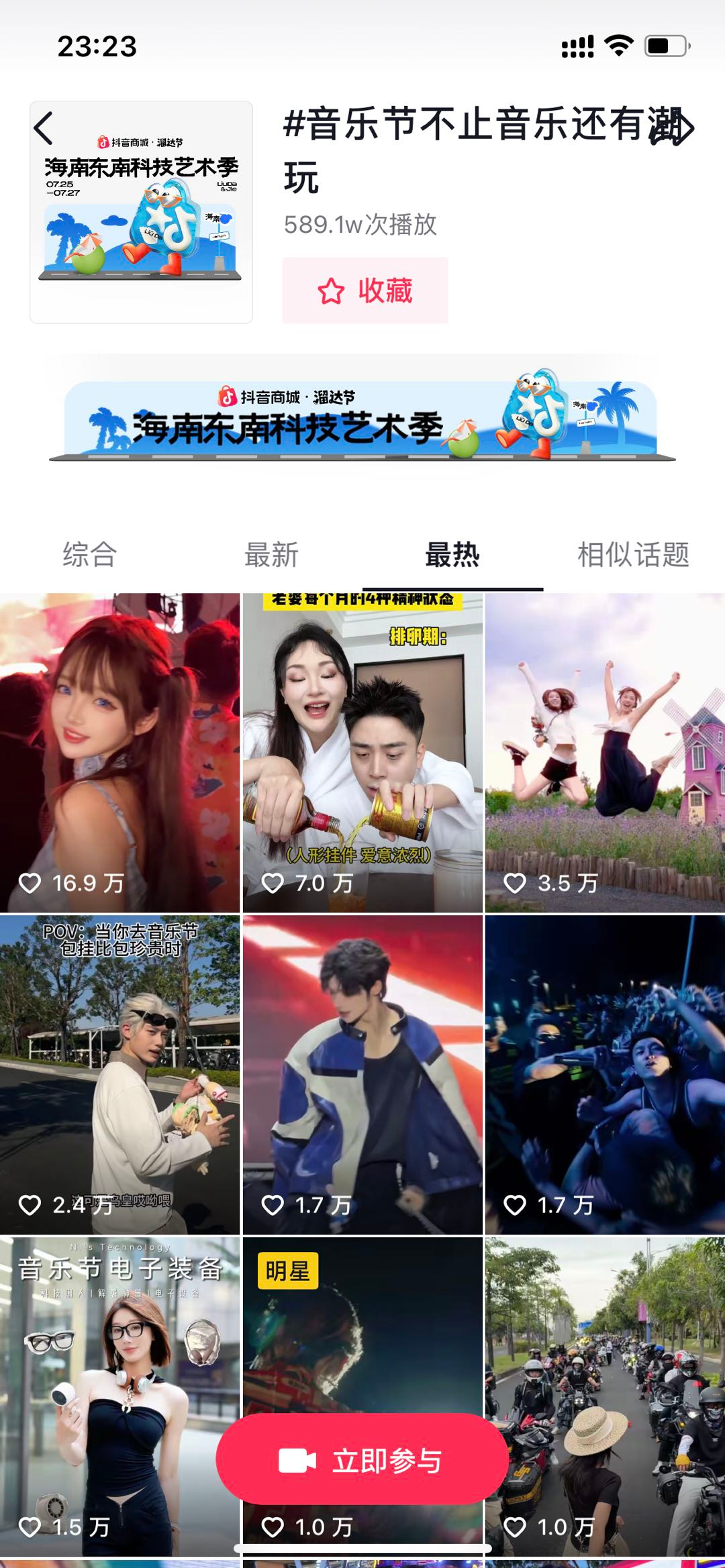Play the couple video with 7.0万 likes

[x=362, y=751]
